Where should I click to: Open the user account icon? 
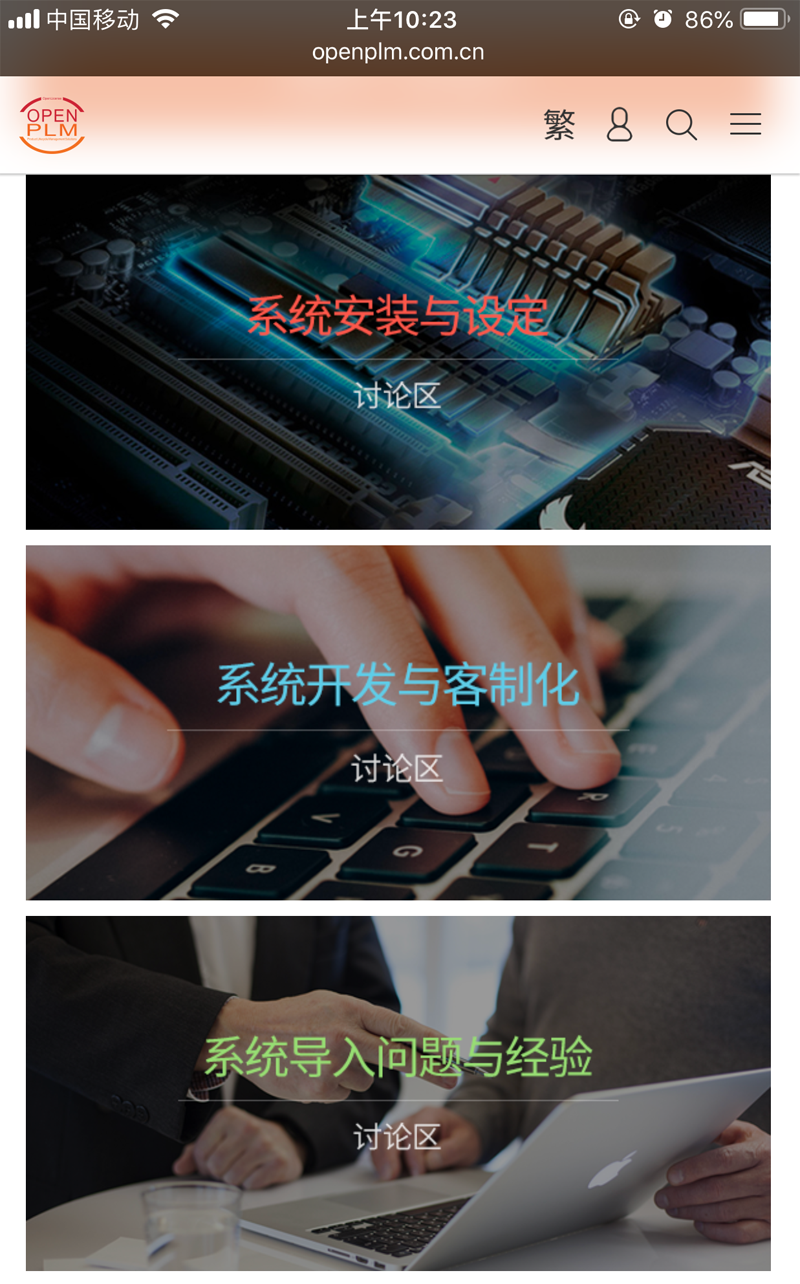(x=620, y=125)
